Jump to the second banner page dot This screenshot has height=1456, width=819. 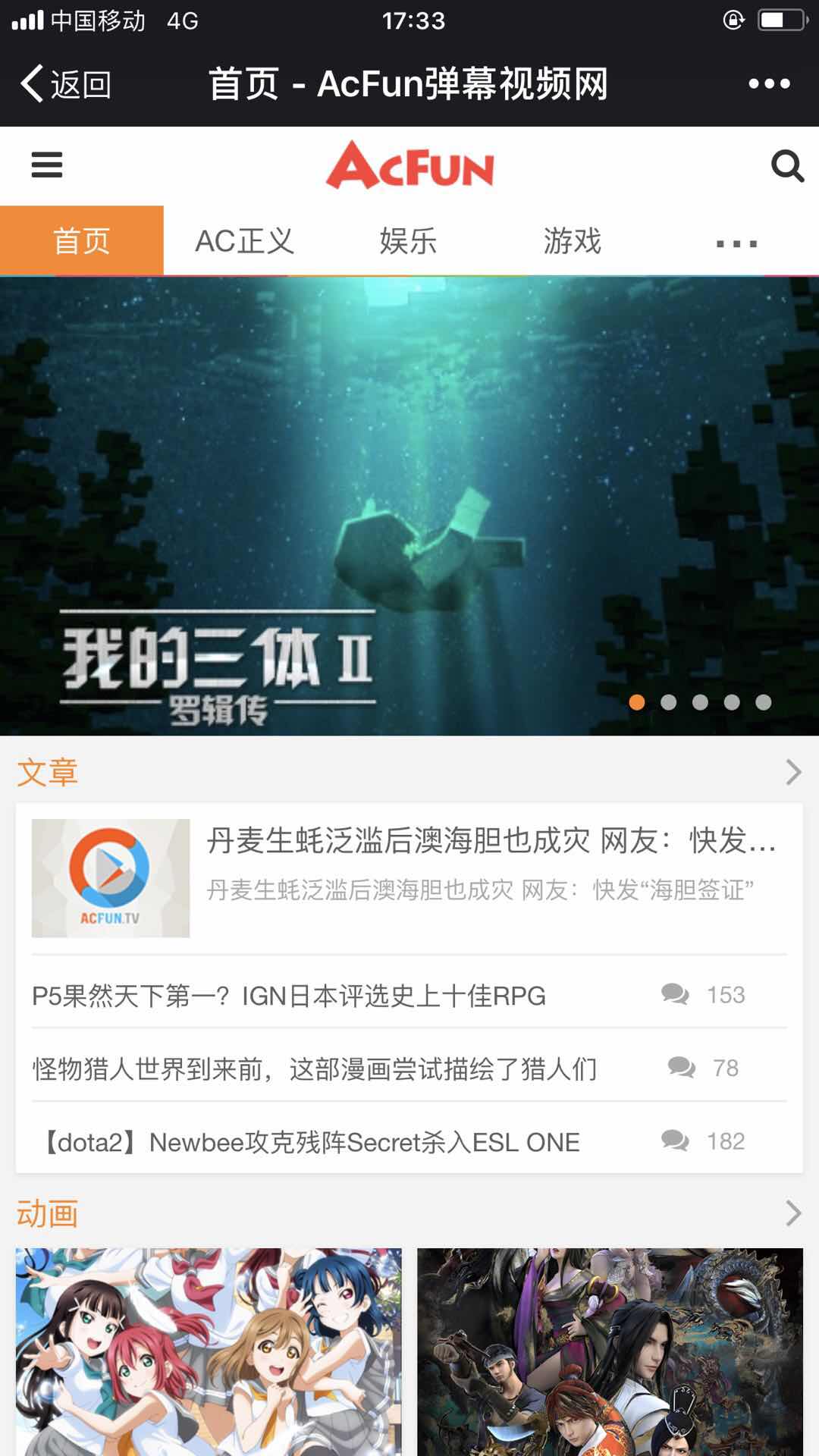click(x=668, y=702)
